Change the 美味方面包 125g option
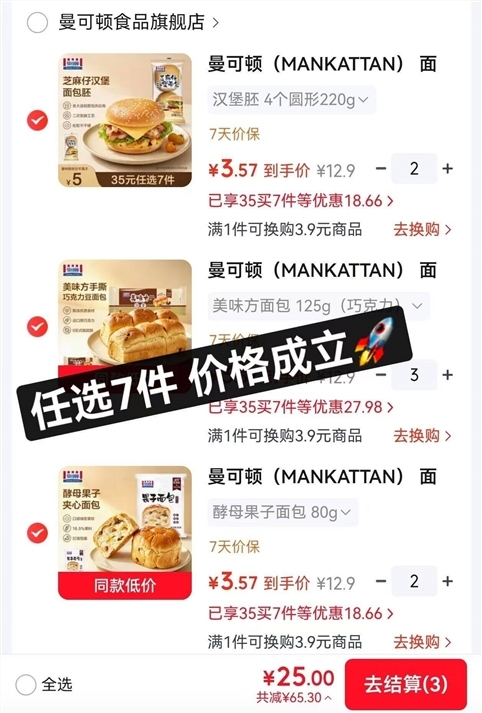This screenshot has width=482, height=713. [x=318, y=306]
